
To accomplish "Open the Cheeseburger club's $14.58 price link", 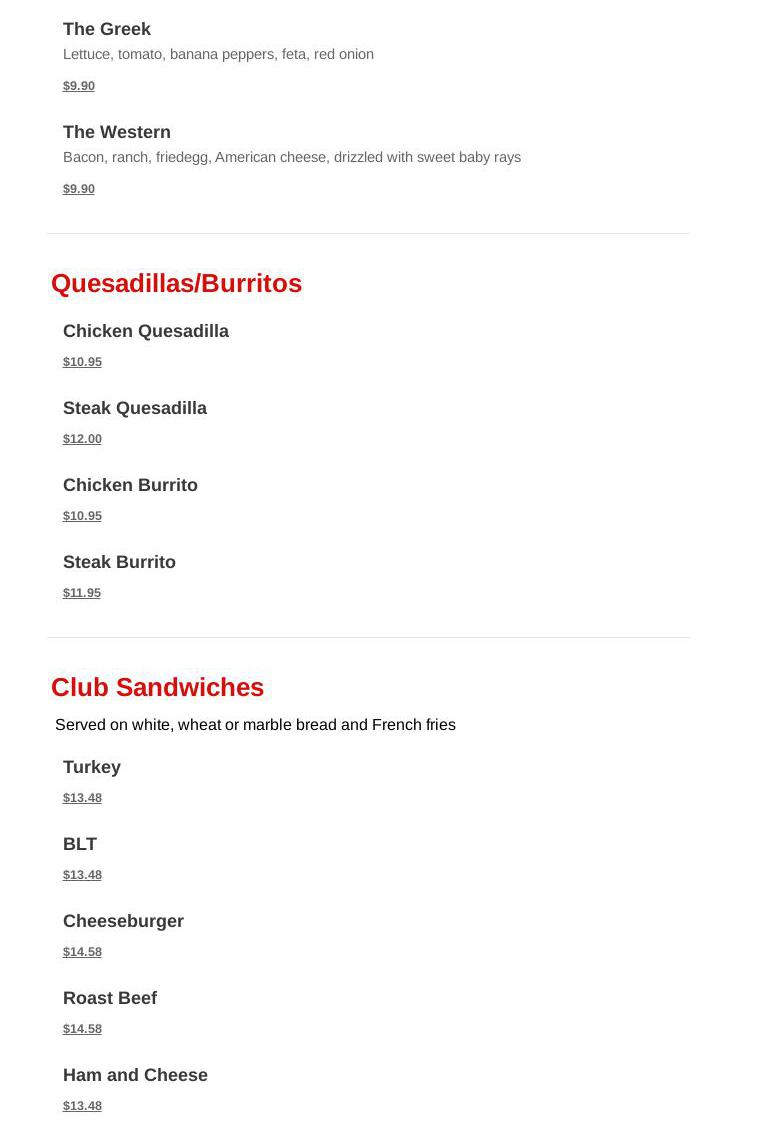I will tap(82, 952).
